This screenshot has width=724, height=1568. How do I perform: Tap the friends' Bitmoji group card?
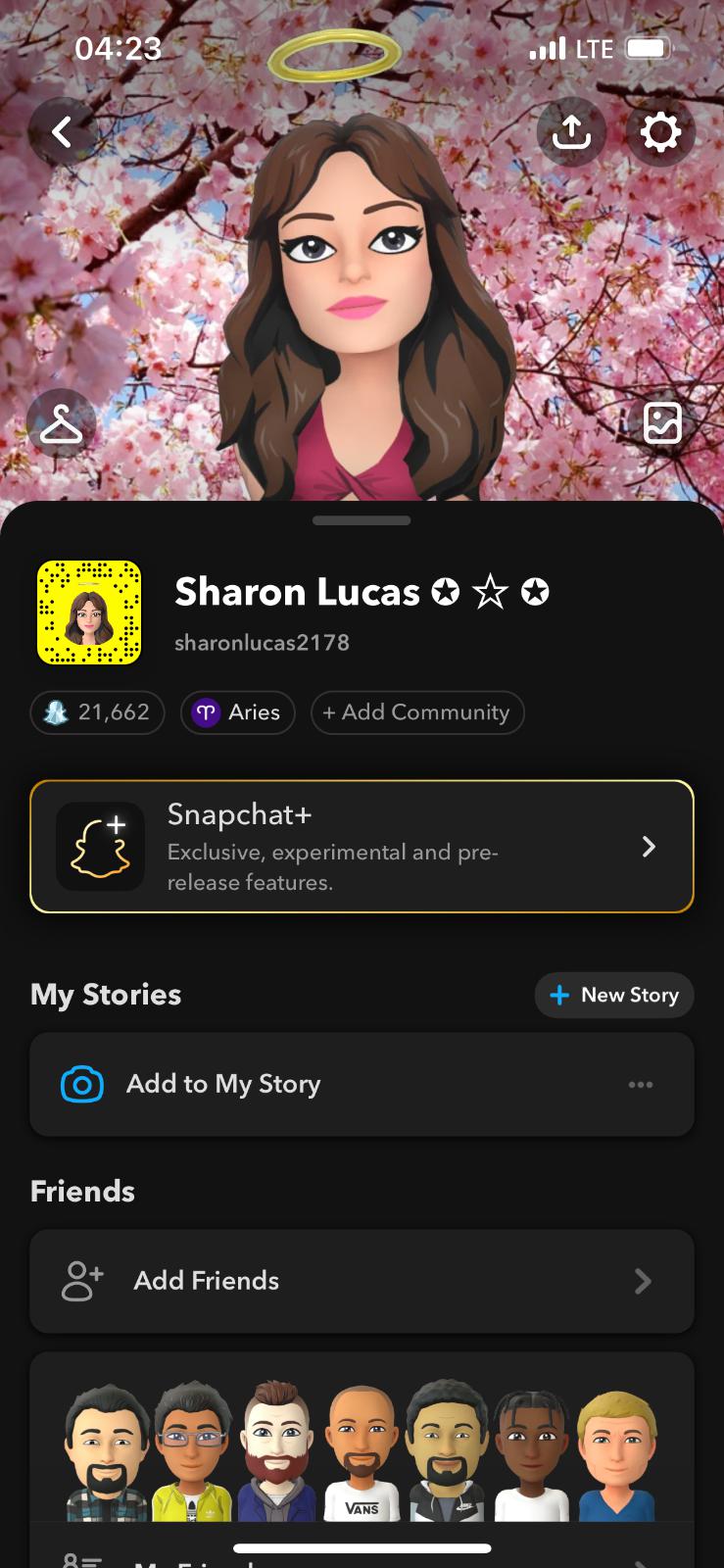[362, 1450]
